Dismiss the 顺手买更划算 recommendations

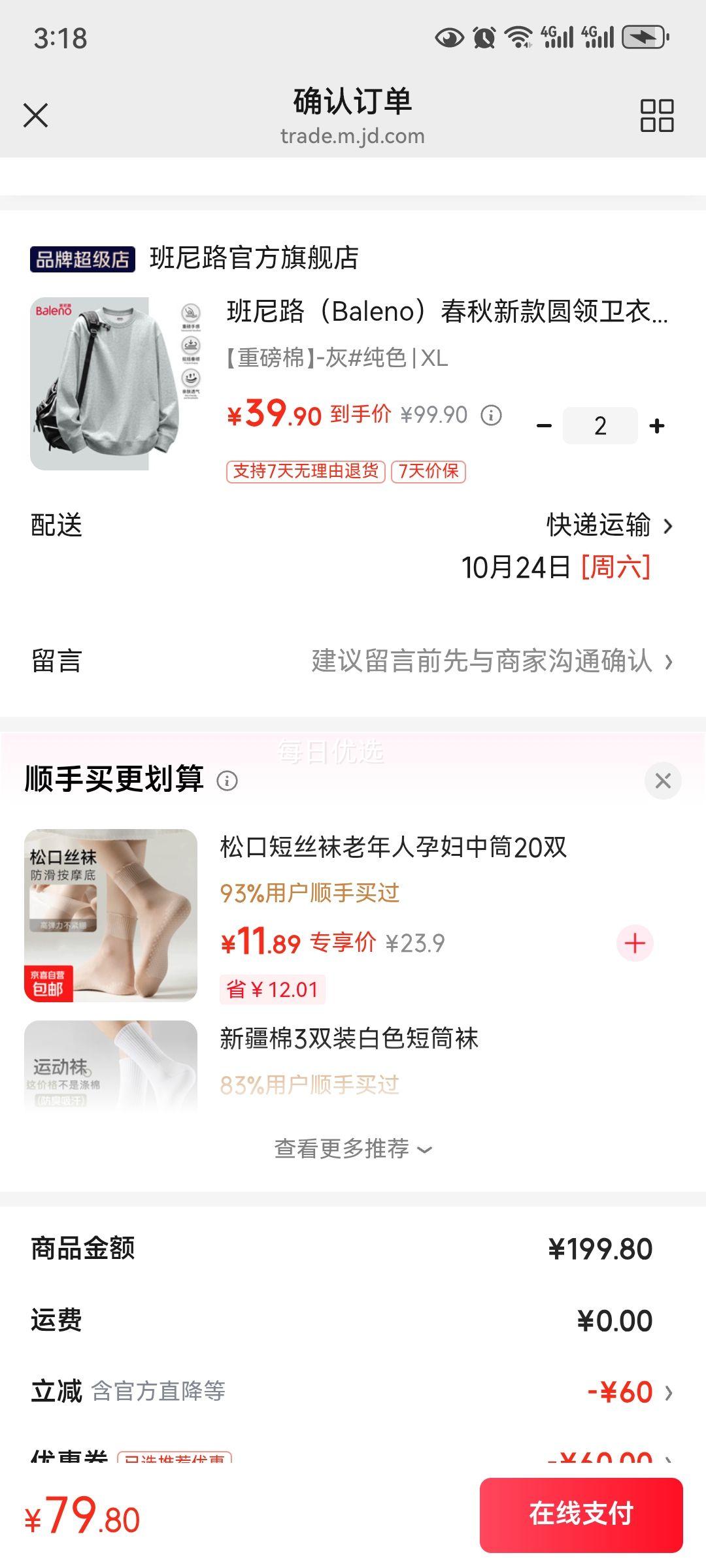point(663,781)
